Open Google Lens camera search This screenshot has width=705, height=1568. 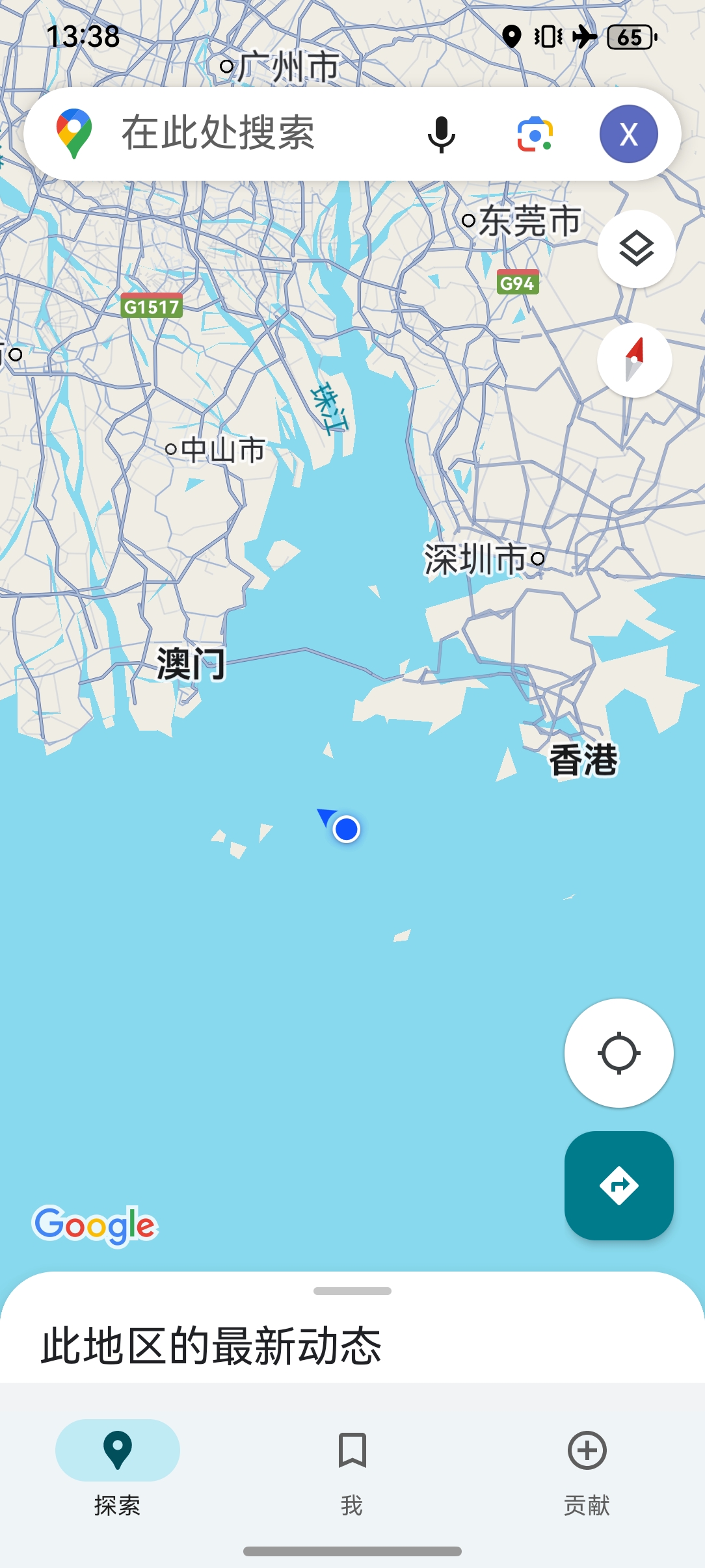point(535,135)
